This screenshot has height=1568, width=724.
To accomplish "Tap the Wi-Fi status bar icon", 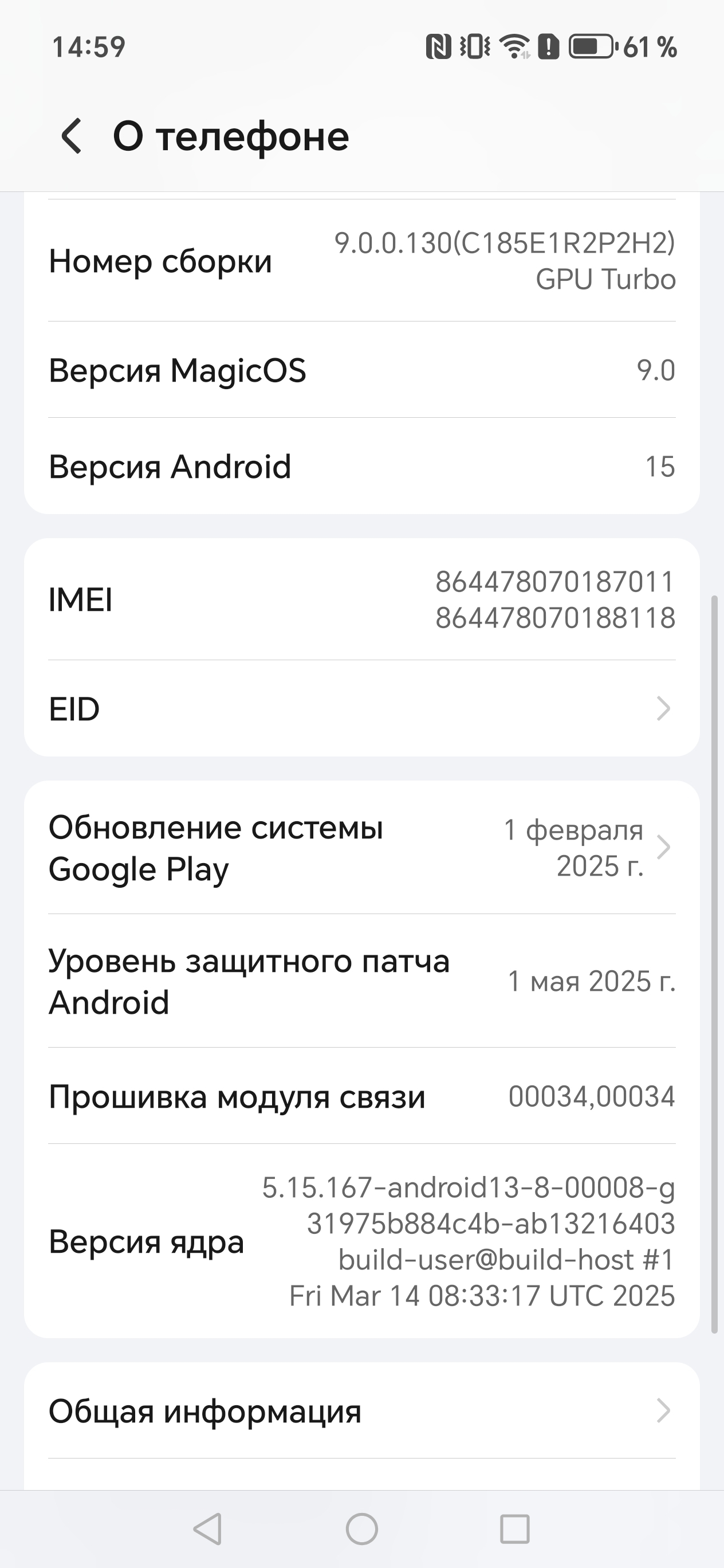I will tap(514, 46).
